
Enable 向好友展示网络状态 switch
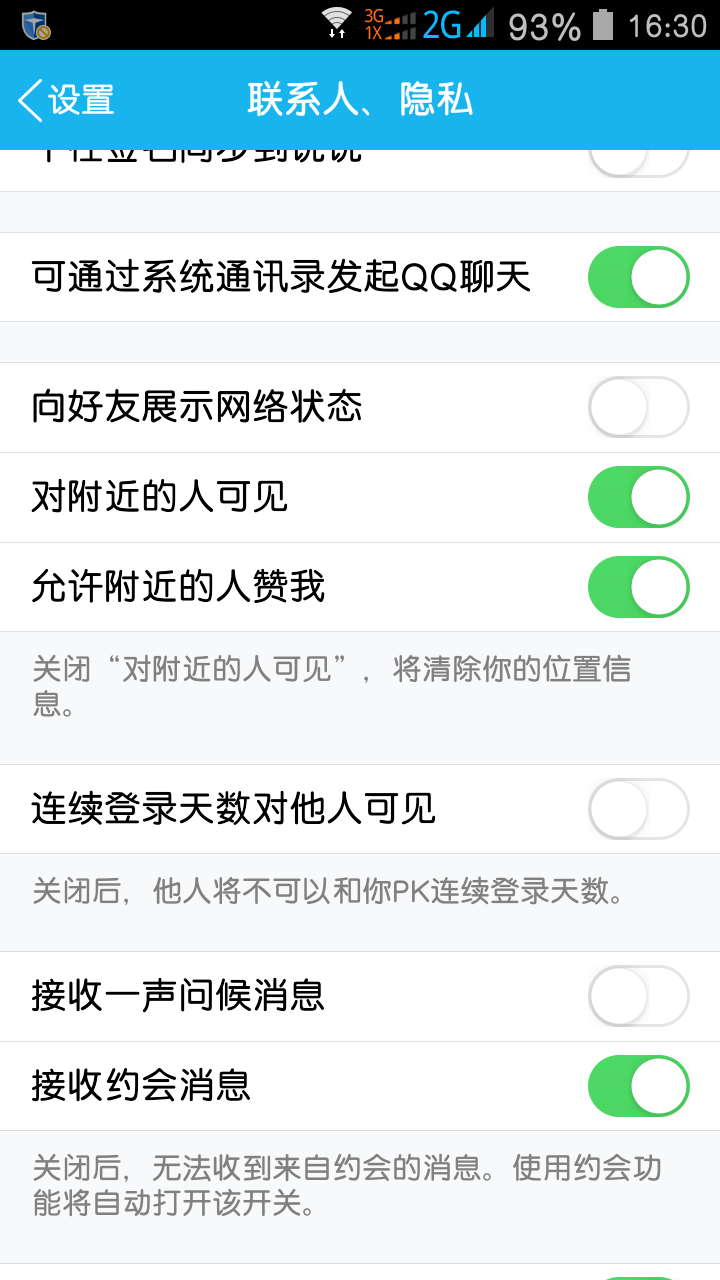[x=638, y=407]
